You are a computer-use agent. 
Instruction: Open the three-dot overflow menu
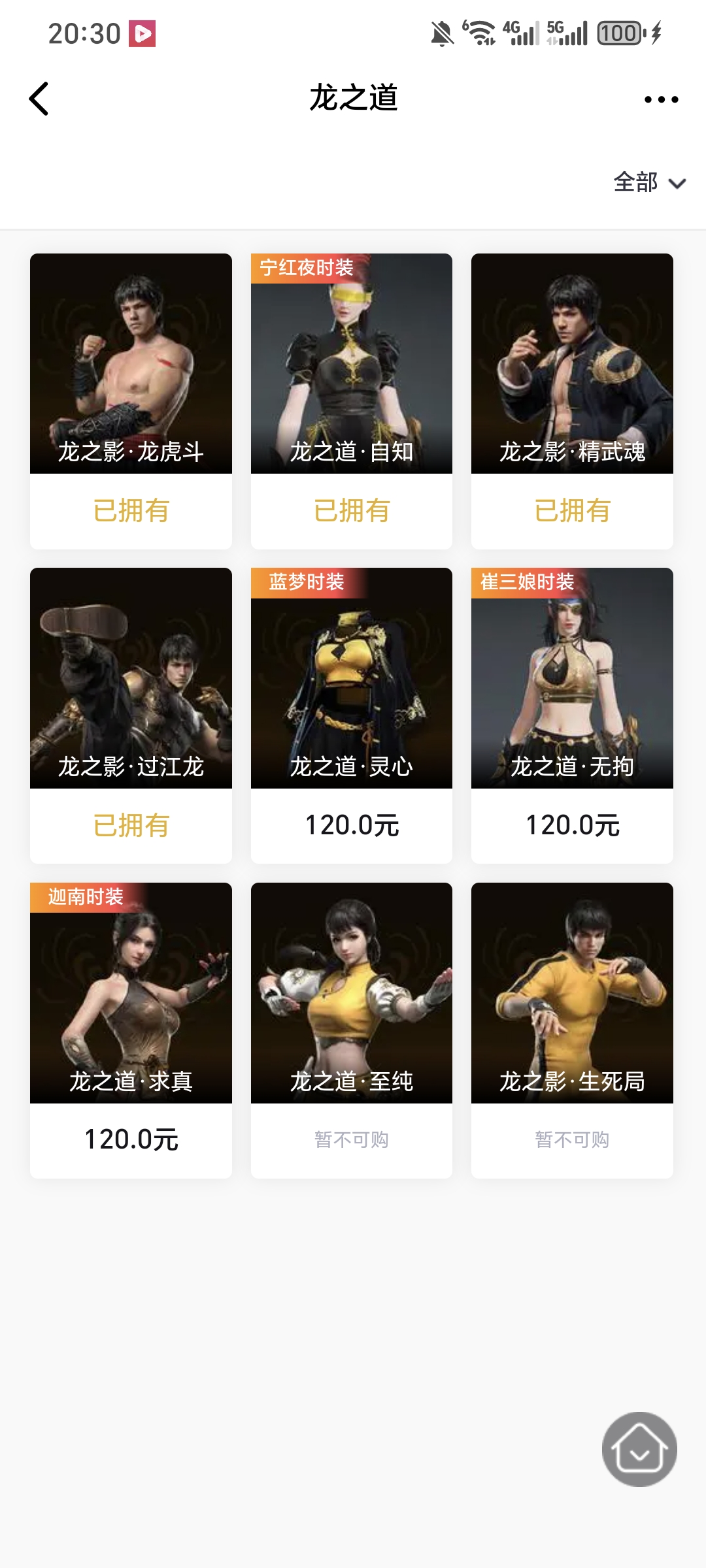661,99
